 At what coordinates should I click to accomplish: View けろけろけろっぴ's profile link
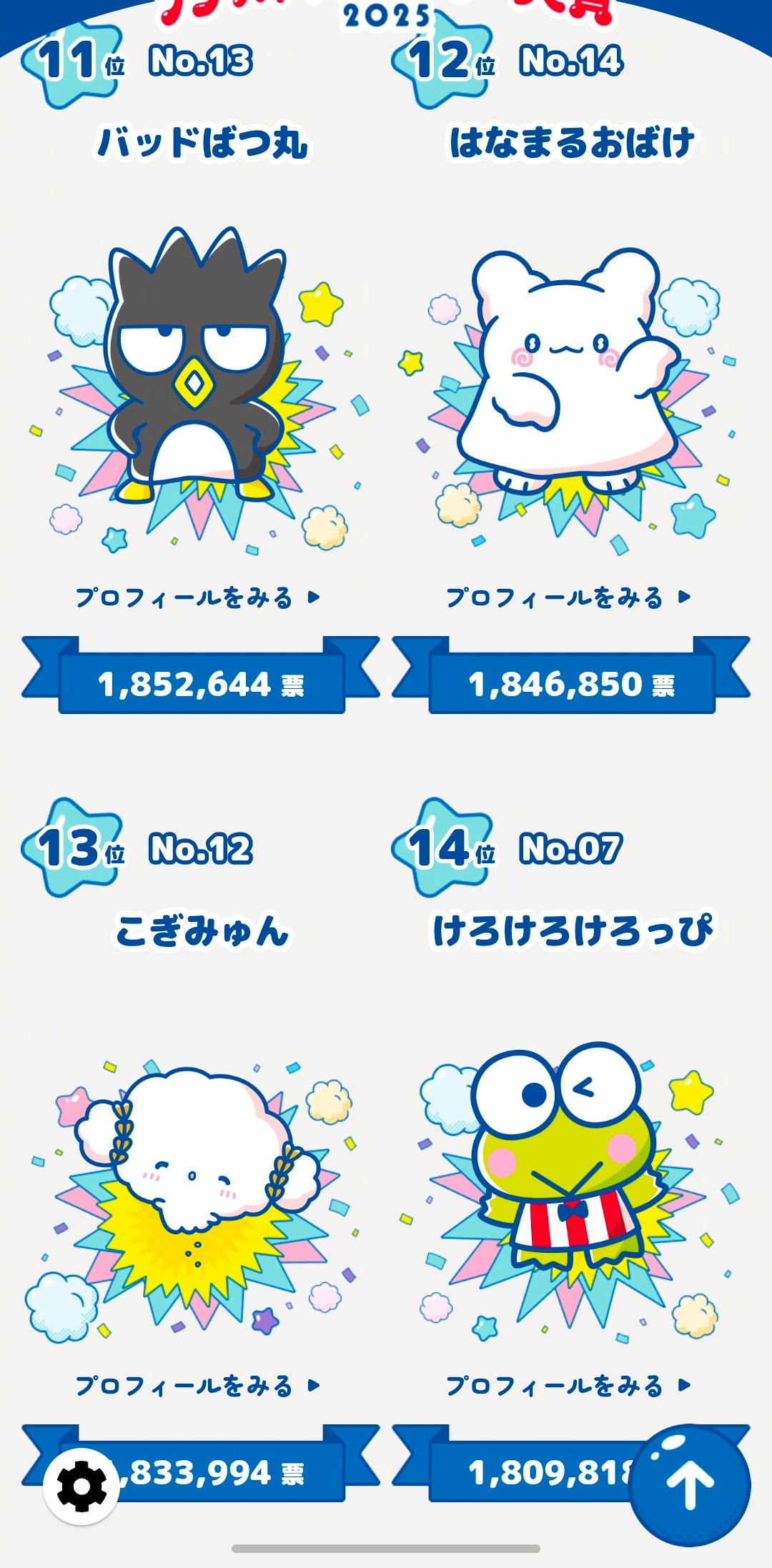point(568,1386)
